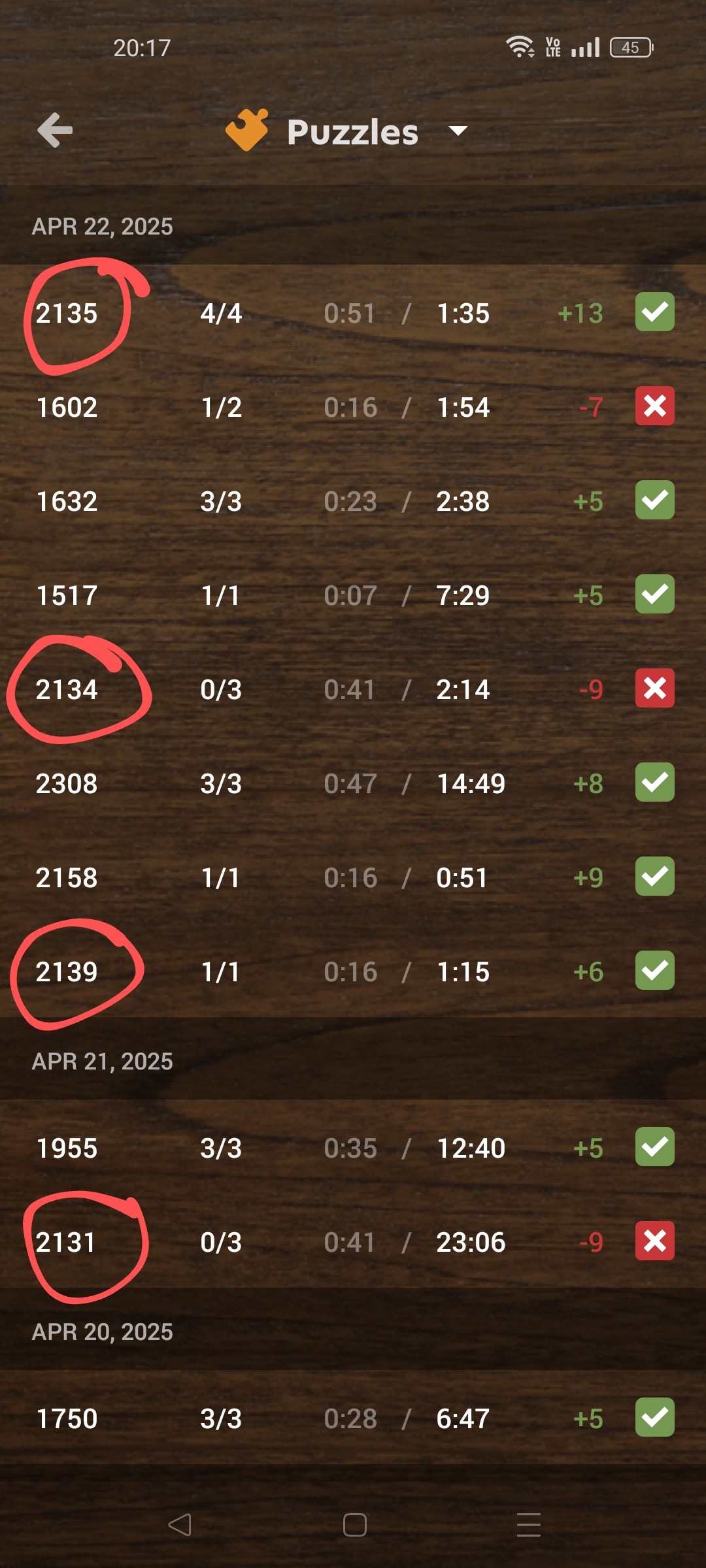Expand the Puzzles dropdown
The height and width of the screenshot is (1568, 706).
point(458,131)
